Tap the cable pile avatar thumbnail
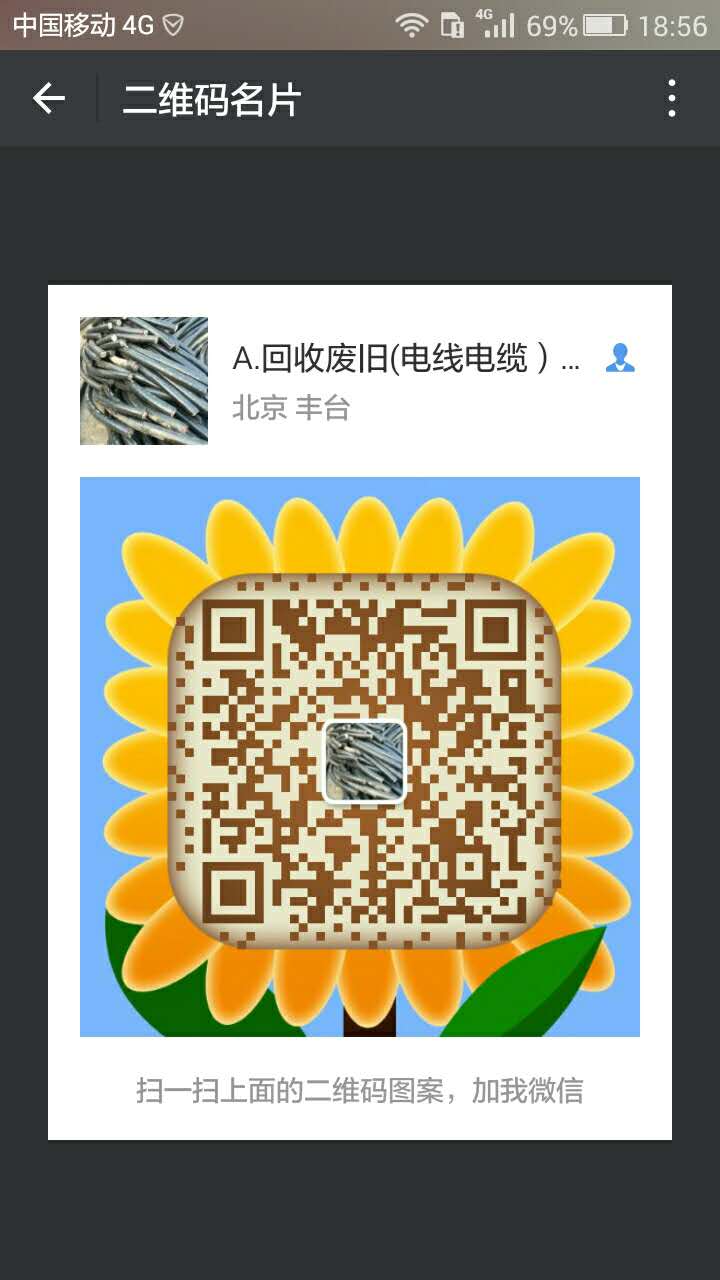The width and height of the screenshot is (720, 1280). click(143, 381)
